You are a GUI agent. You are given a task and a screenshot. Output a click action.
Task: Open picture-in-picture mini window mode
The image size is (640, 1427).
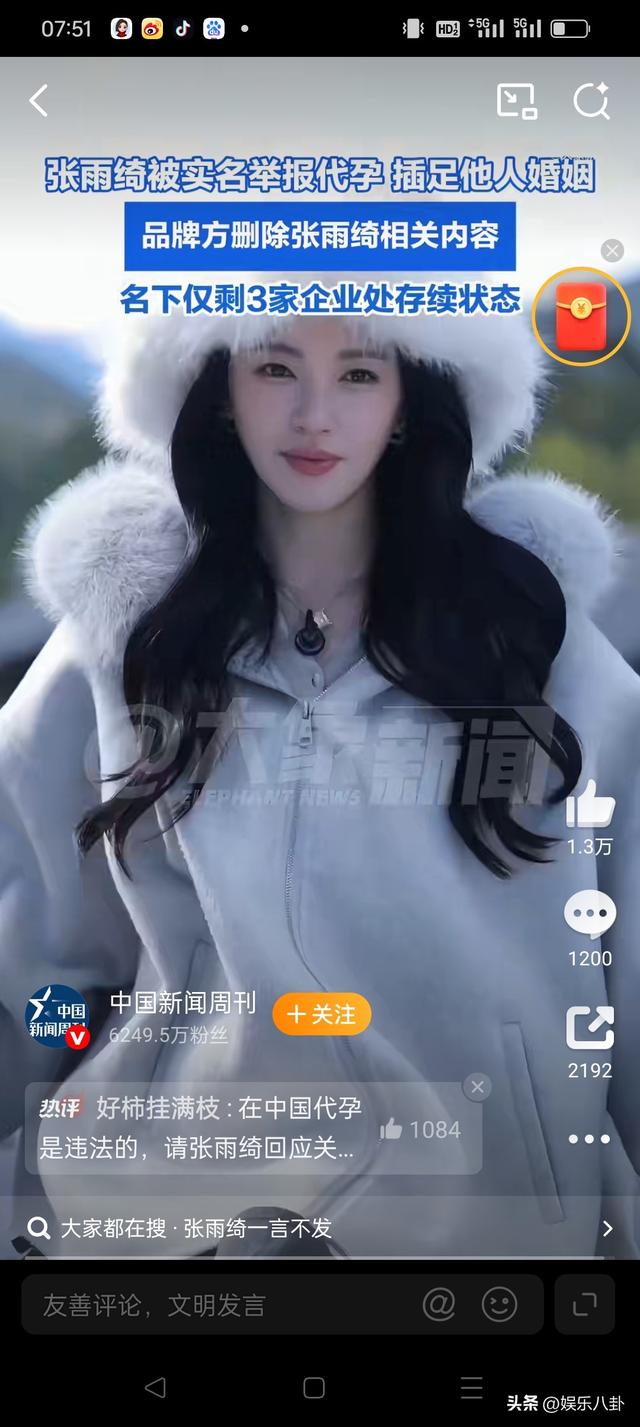tap(517, 100)
